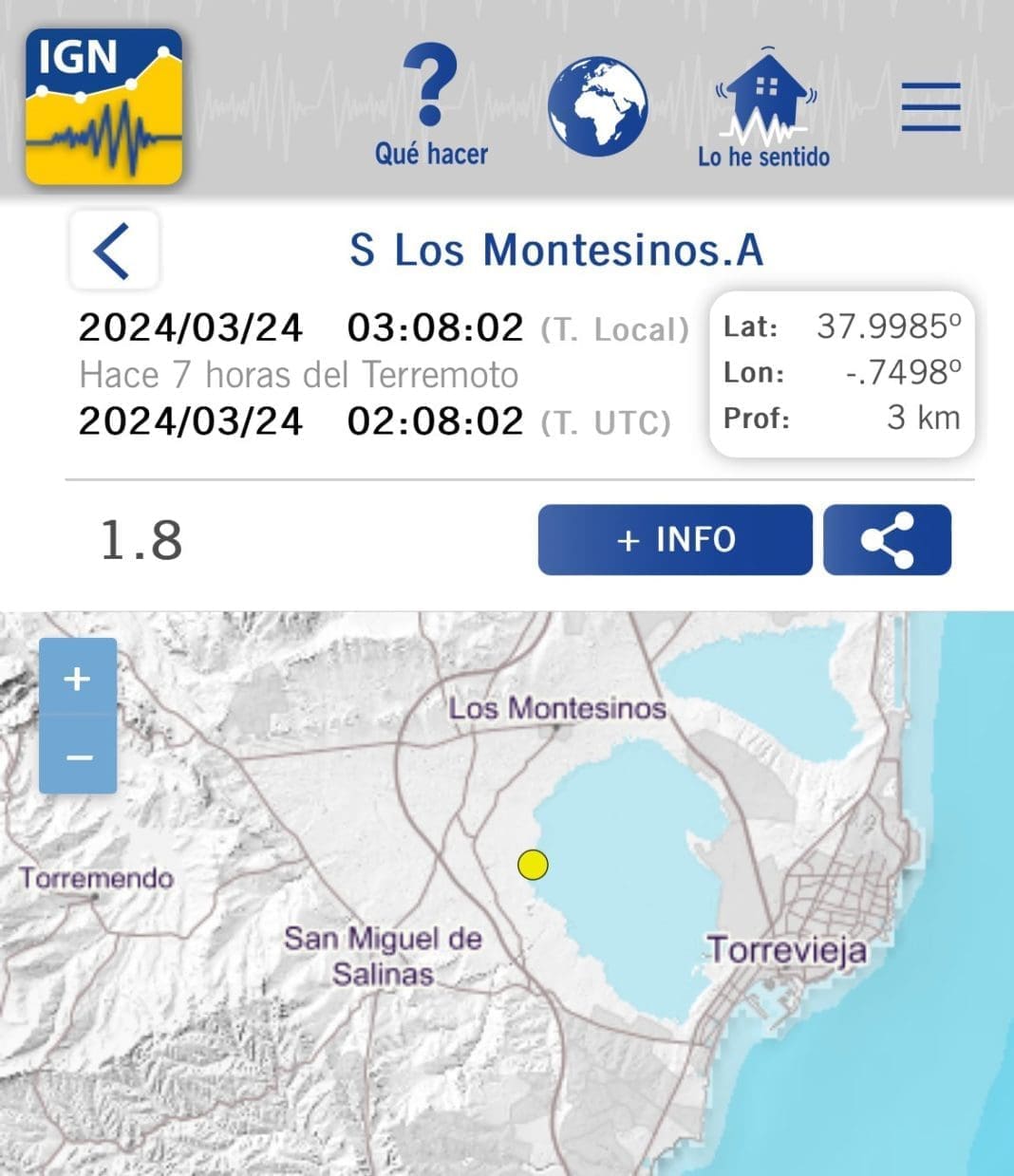Open the hamburger menu
The width and height of the screenshot is (1014, 1176).
pyautogui.click(x=930, y=106)
